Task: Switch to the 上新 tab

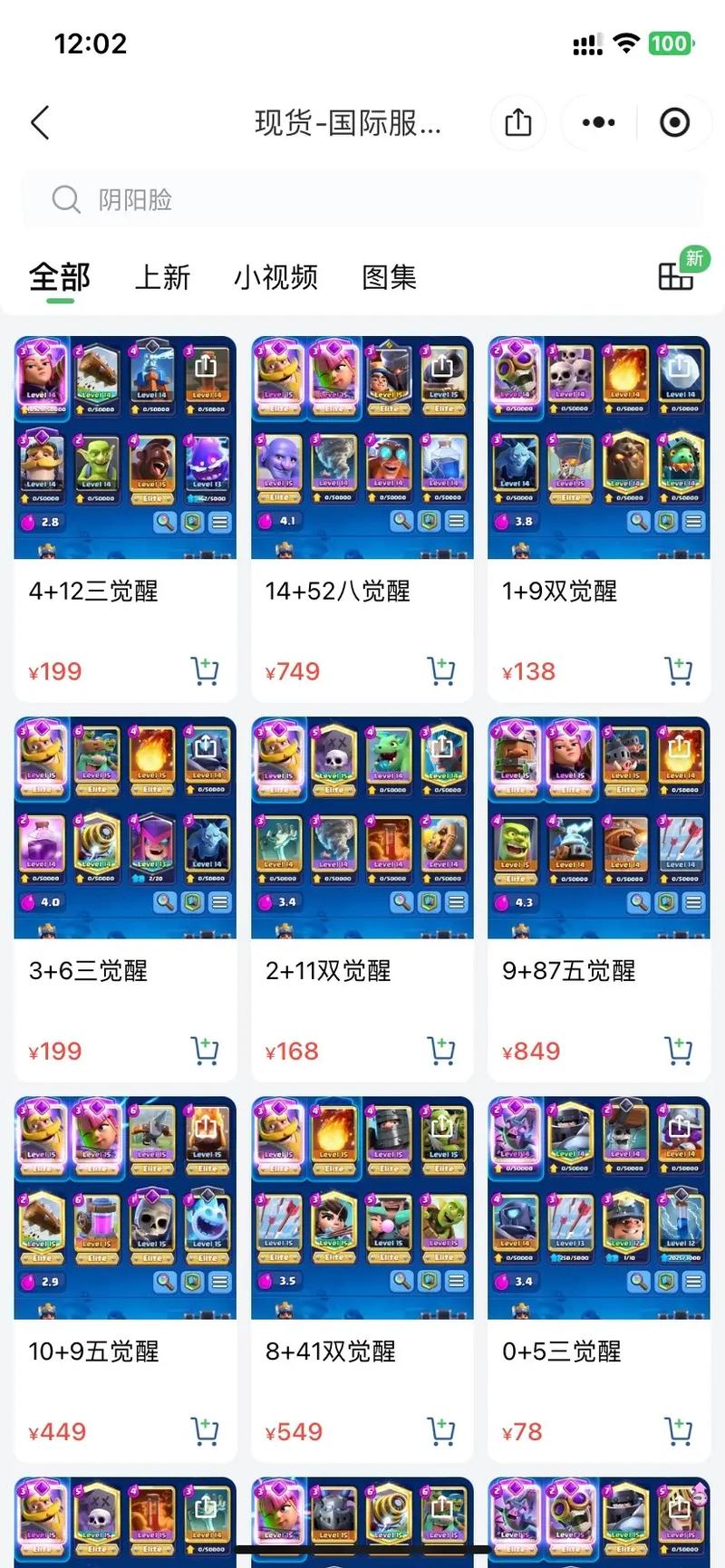Action: coord(162,277)
